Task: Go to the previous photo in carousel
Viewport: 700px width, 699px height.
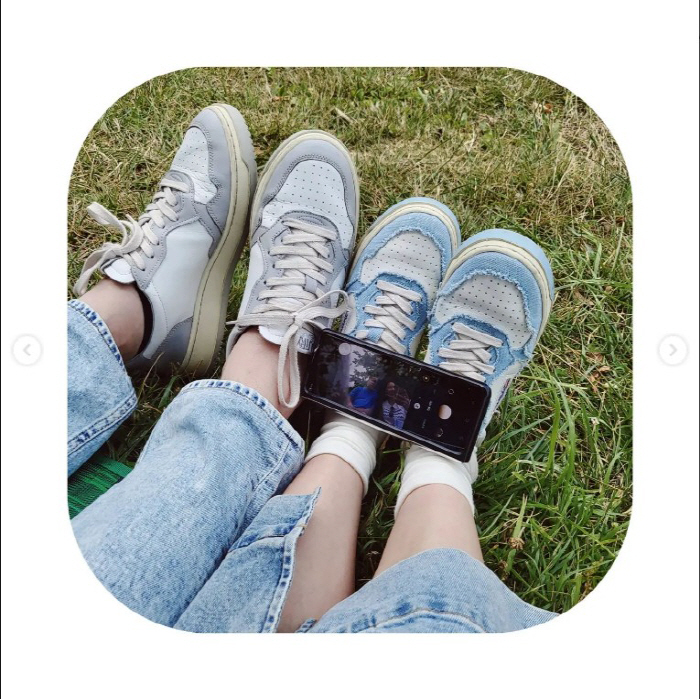Action: (x=27, y=350)
